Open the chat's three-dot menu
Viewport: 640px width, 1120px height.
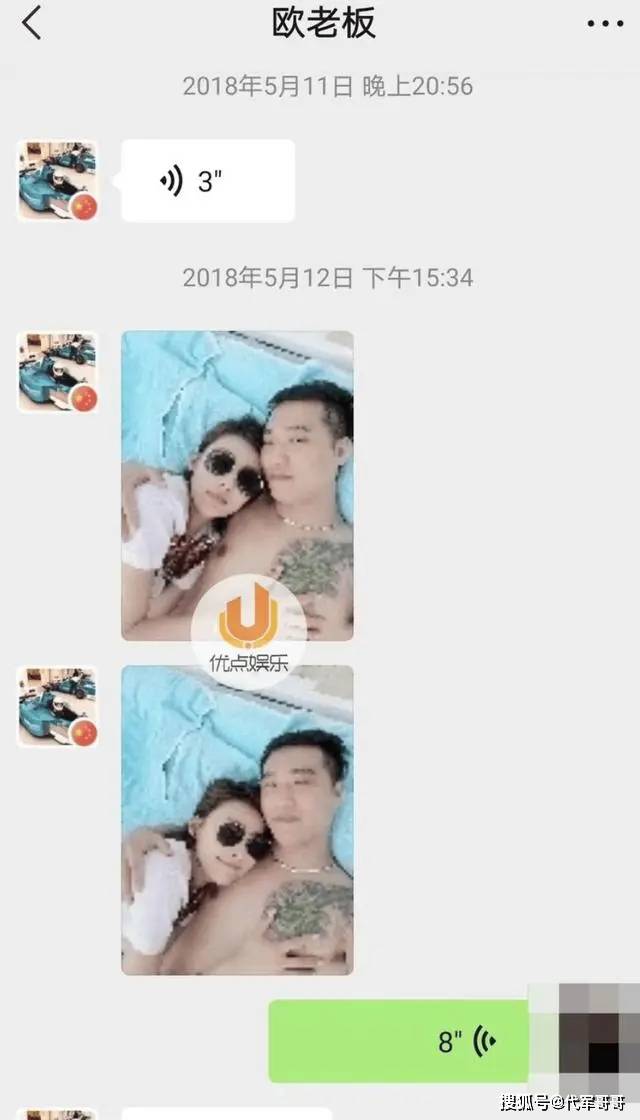pyautogui.click(x=603, y=24)
